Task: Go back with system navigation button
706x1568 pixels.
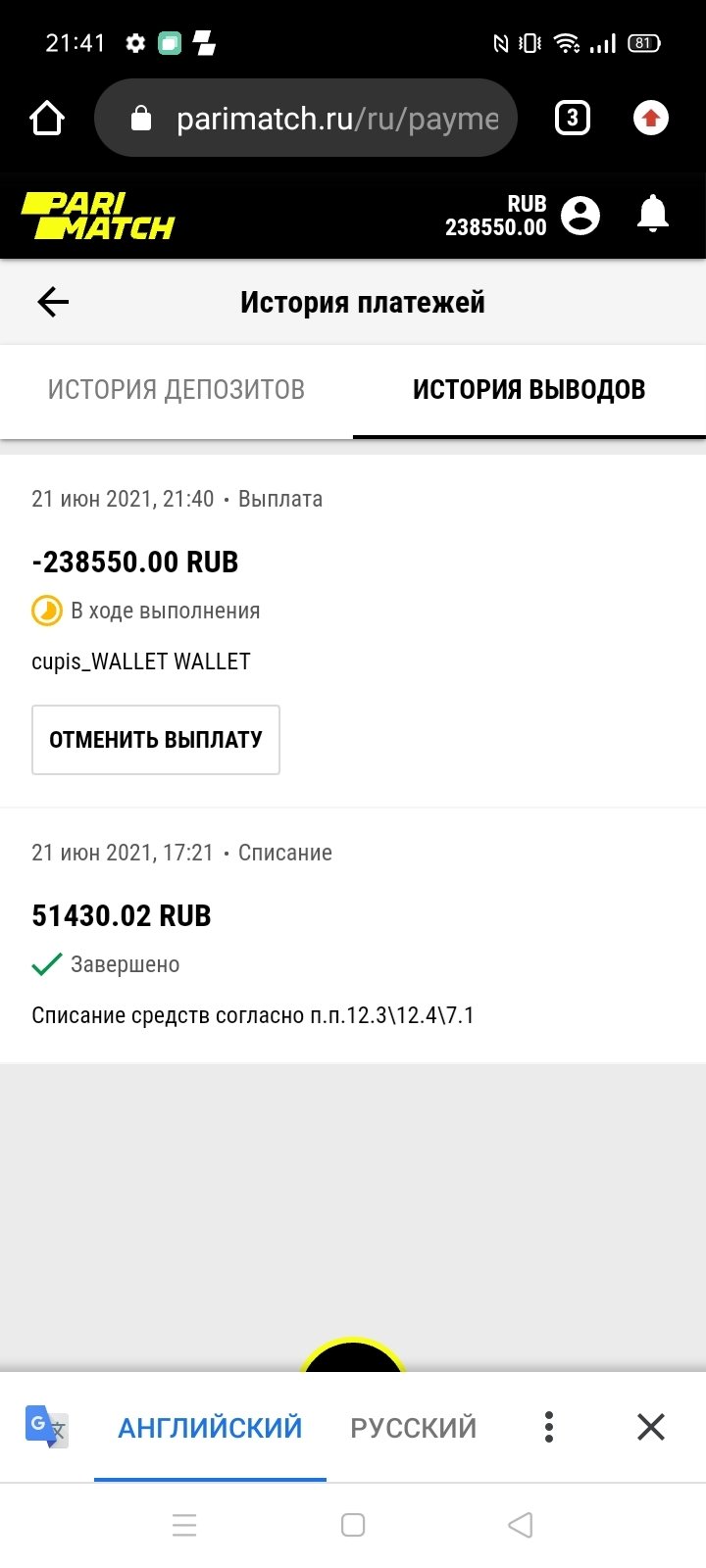Action: coord(521,1525)
